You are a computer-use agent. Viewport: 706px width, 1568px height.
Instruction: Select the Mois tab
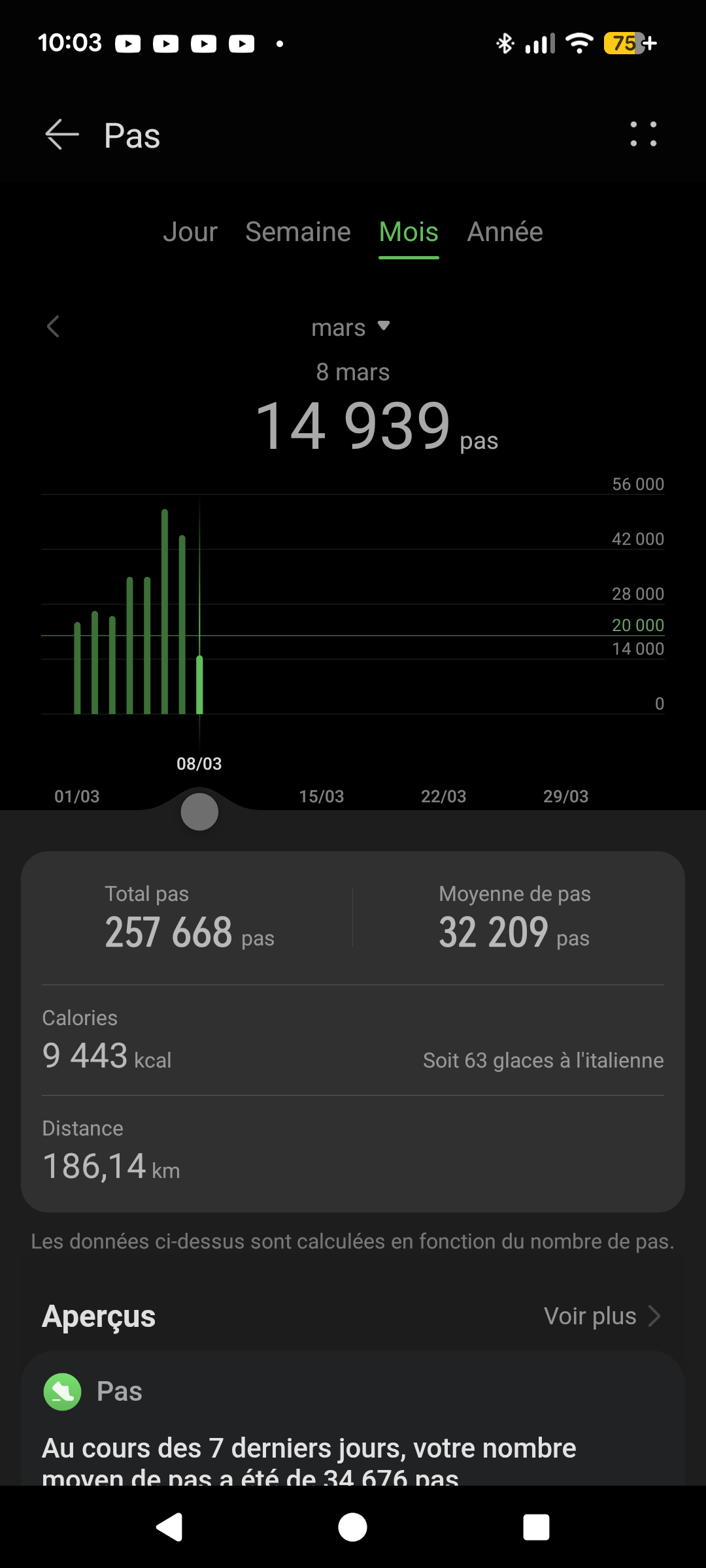[x=409, y=232]
